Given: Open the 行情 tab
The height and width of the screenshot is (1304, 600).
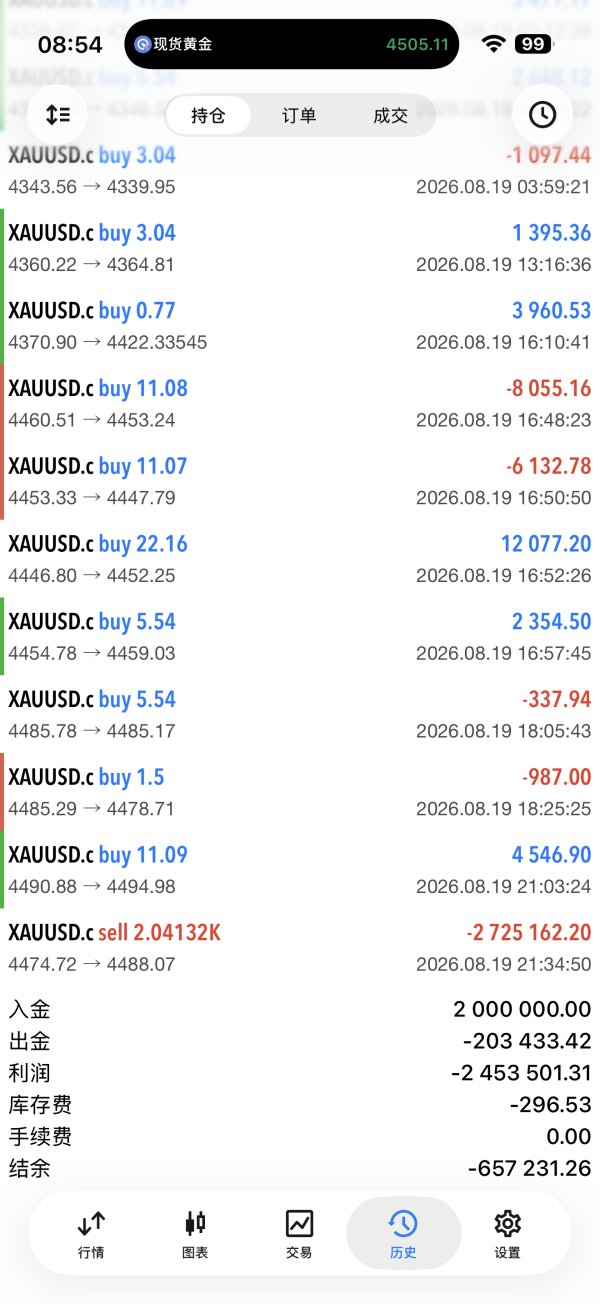Looking at the screenshot, I should coord(91,1234).
